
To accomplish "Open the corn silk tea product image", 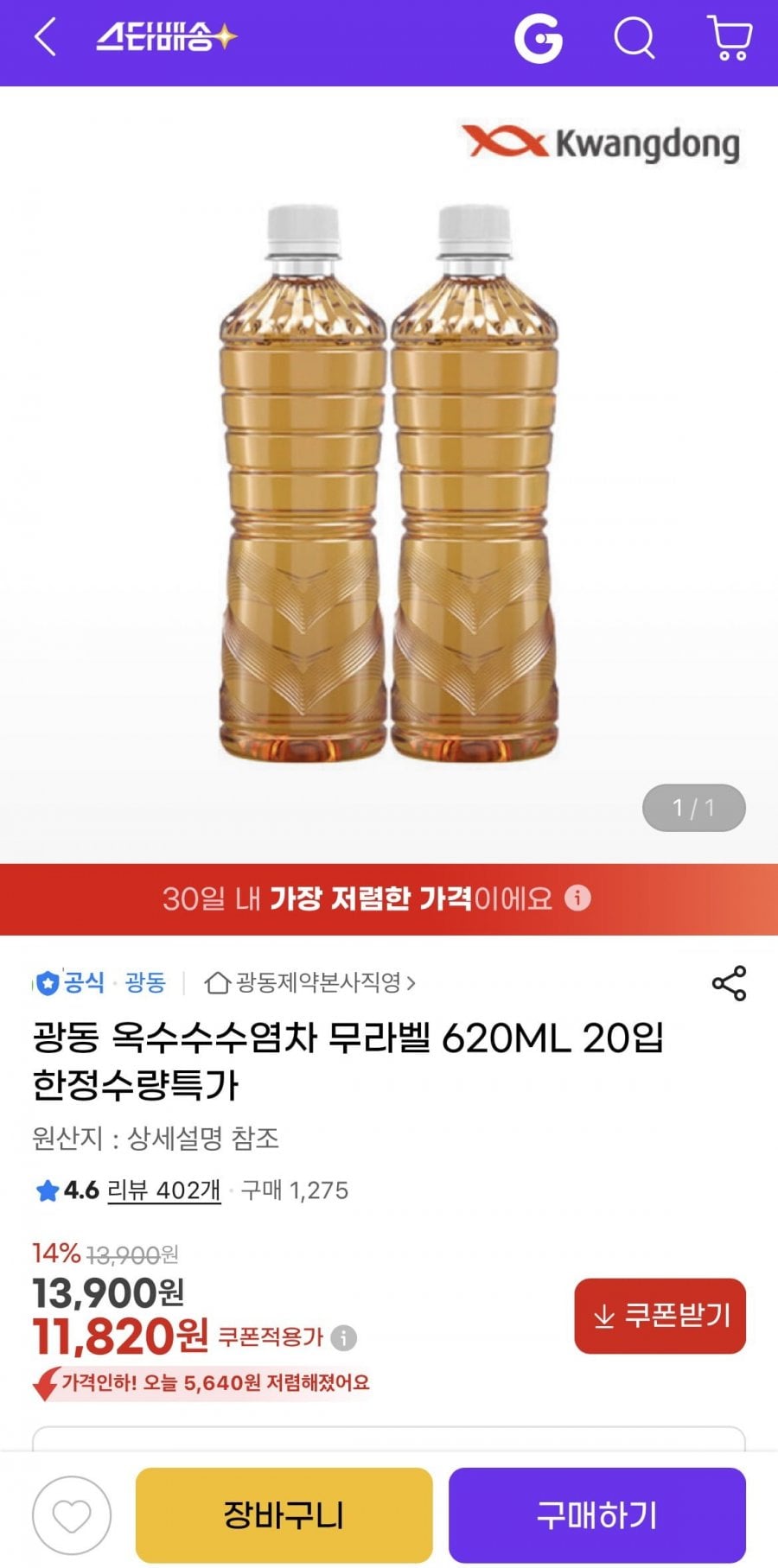I will (x=389, y=484).
